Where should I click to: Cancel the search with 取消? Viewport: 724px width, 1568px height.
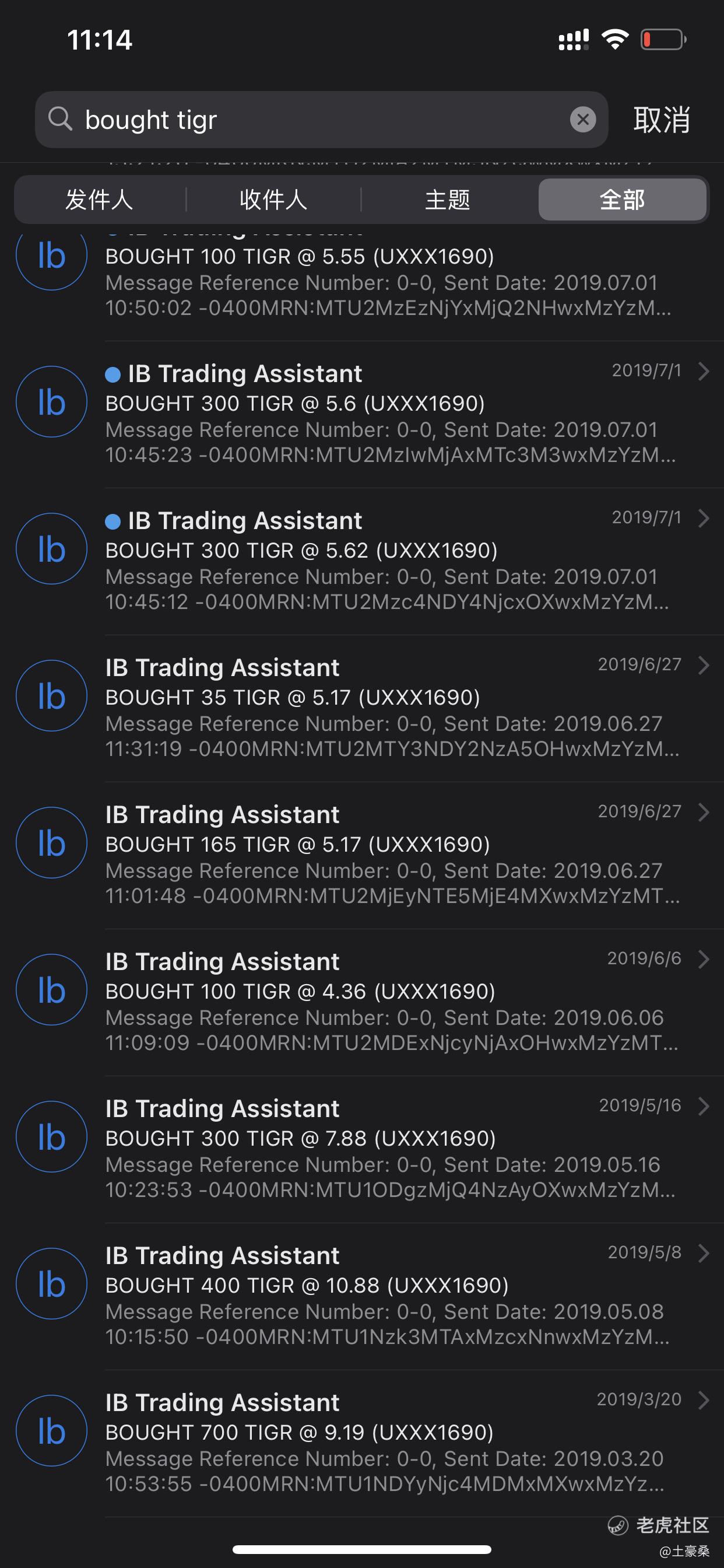pyautogui.click(x=661, y=120)
